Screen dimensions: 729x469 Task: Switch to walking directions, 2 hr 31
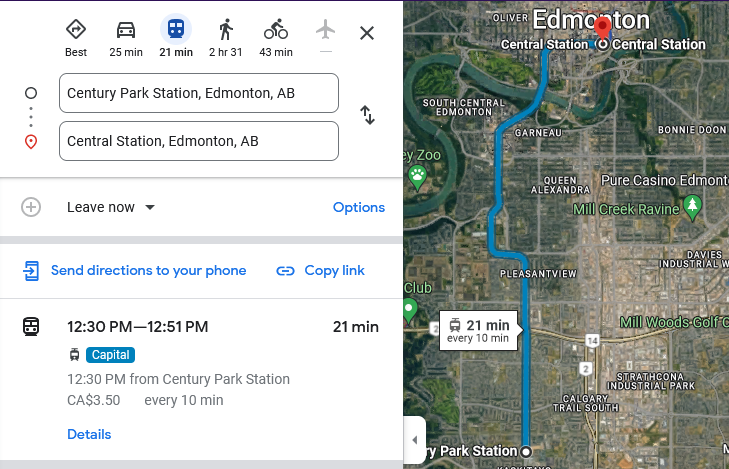226,37
